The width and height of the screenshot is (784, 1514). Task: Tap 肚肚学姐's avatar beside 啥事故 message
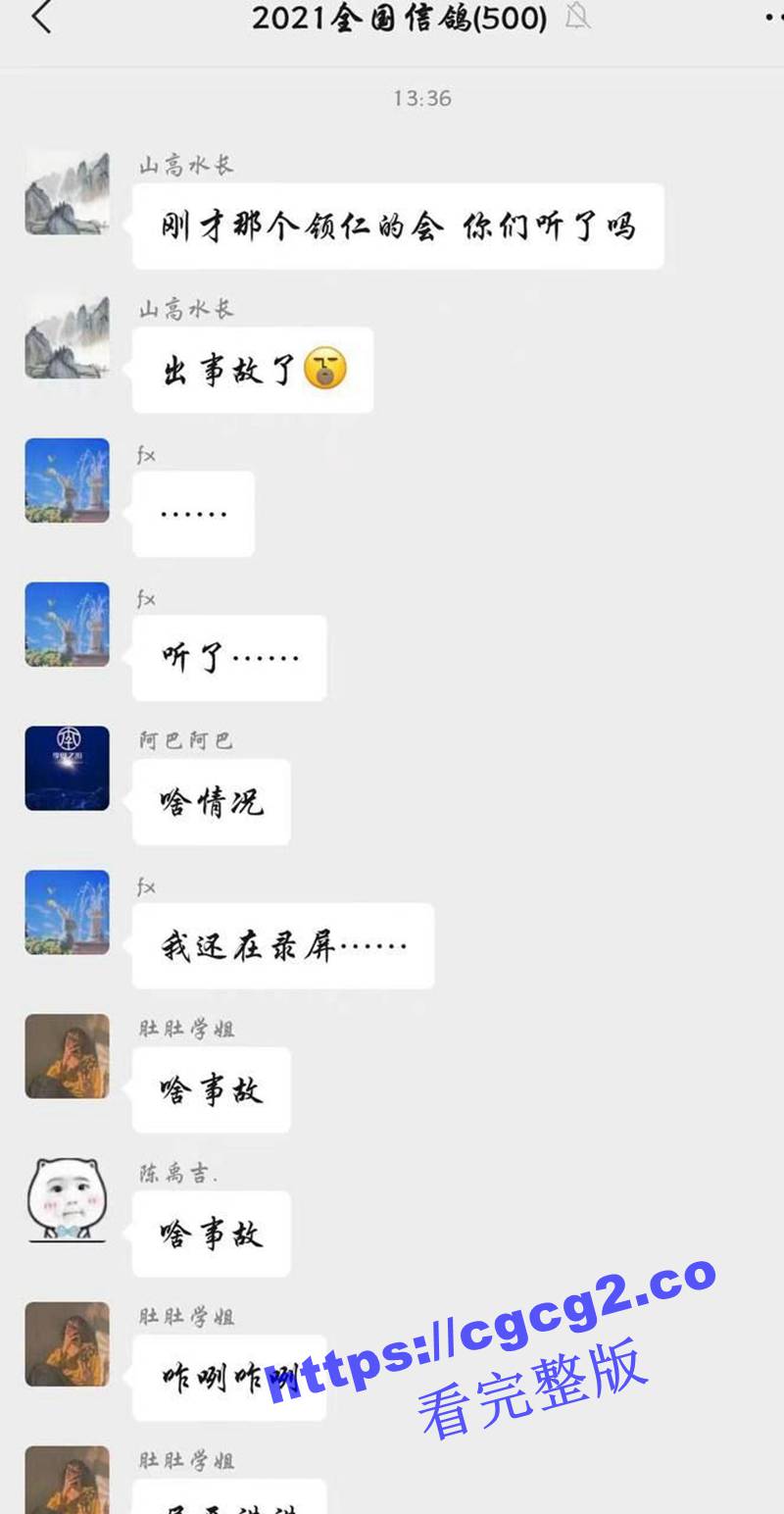click(67, 1056)
